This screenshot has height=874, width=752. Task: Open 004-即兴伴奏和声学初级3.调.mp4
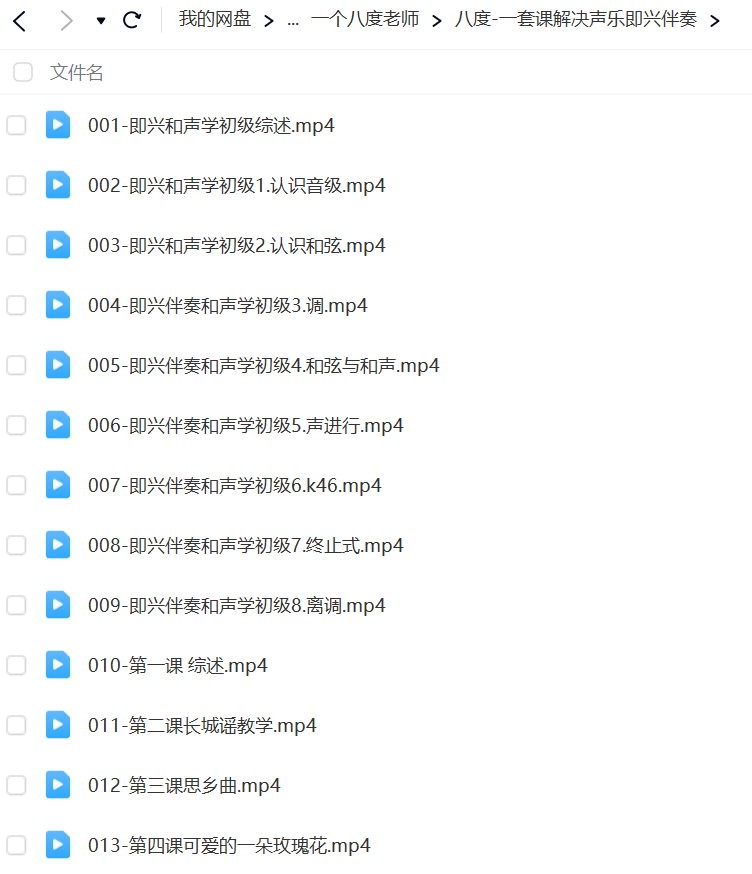click(227, 306)
